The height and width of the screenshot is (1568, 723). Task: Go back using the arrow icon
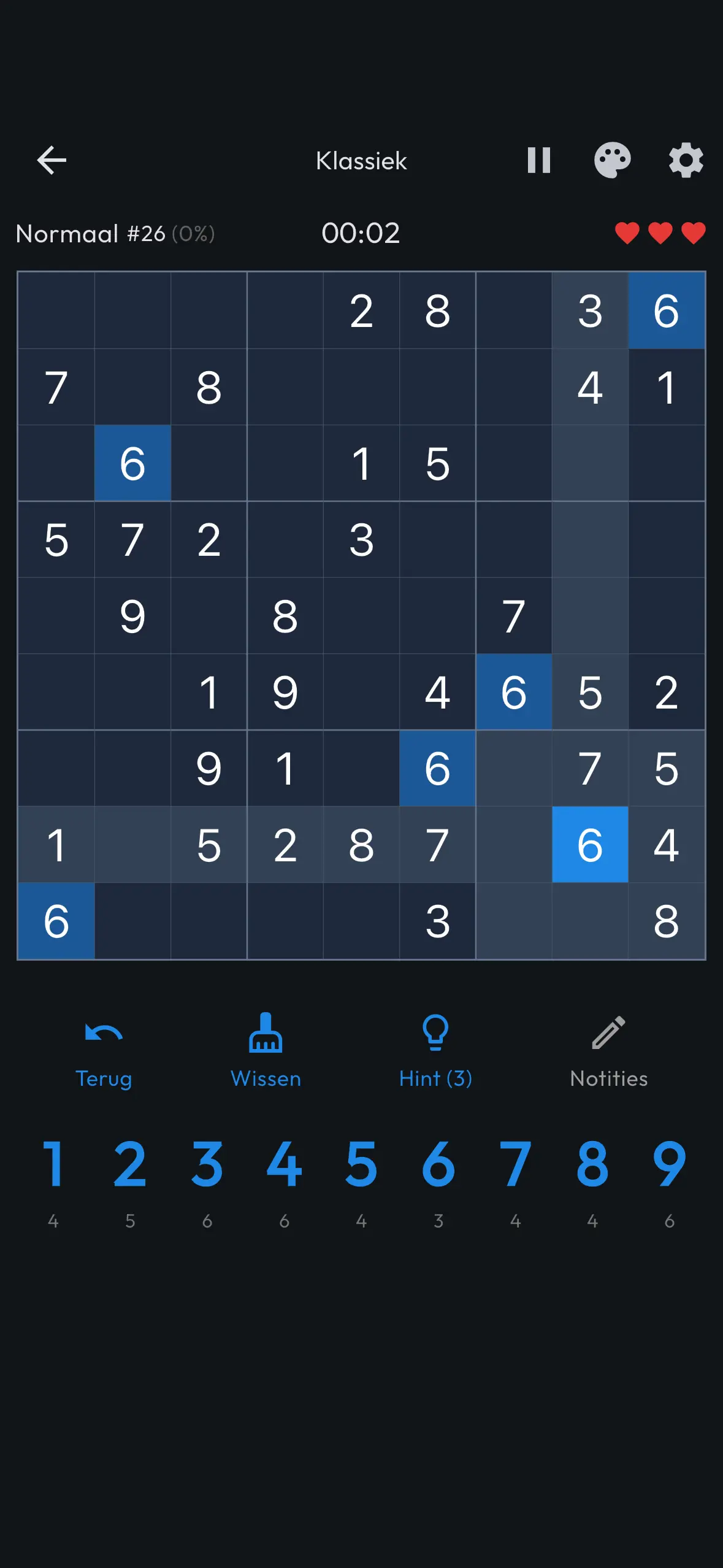click(52, 161)
